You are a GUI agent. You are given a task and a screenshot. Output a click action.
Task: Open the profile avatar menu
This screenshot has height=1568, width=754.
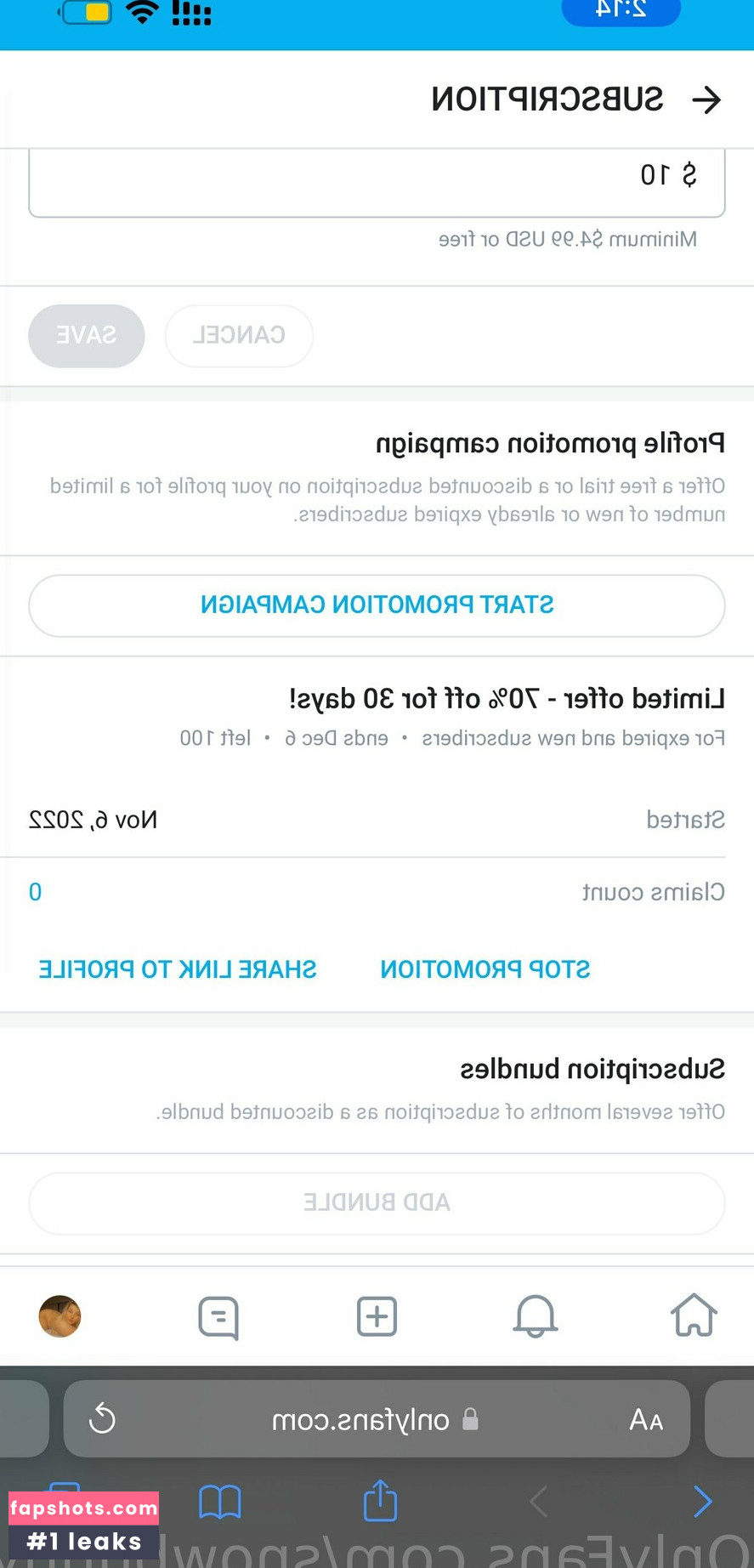60,1316
